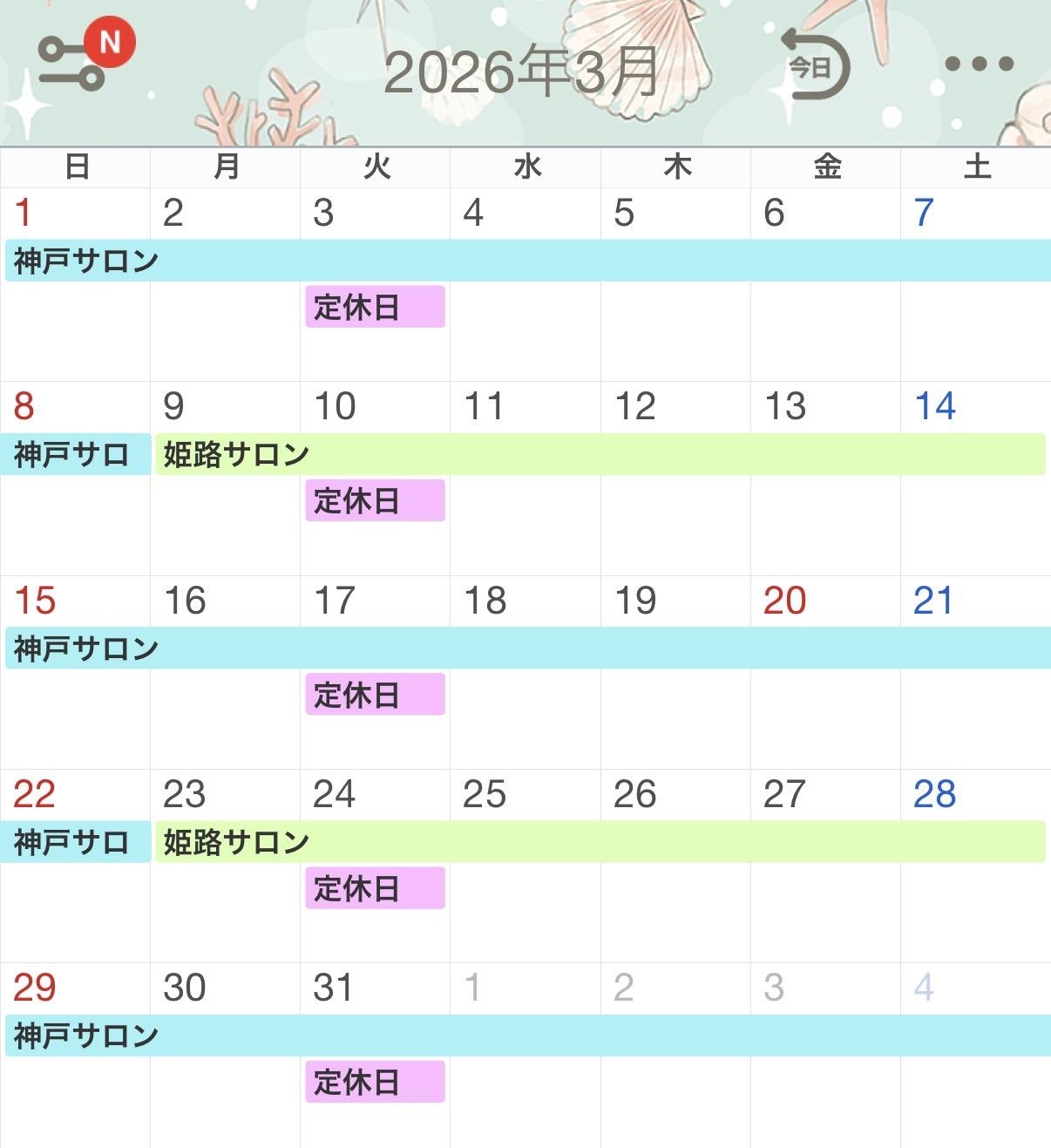This screenshot has height=1148, width=1051.
Task: Open the 定休日 event on March 17
Action: tap(376, 695)
